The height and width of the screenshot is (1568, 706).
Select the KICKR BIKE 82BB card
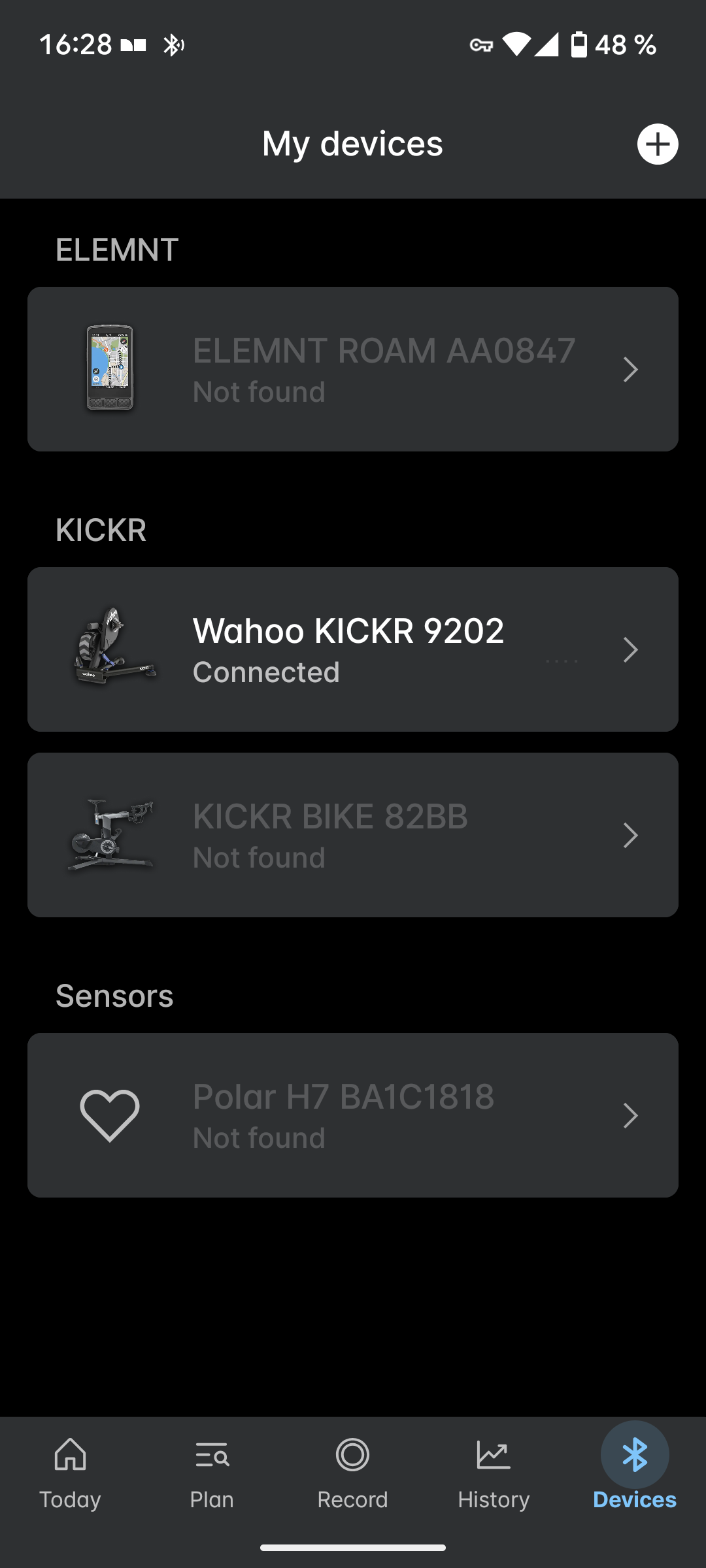[353, 835]
